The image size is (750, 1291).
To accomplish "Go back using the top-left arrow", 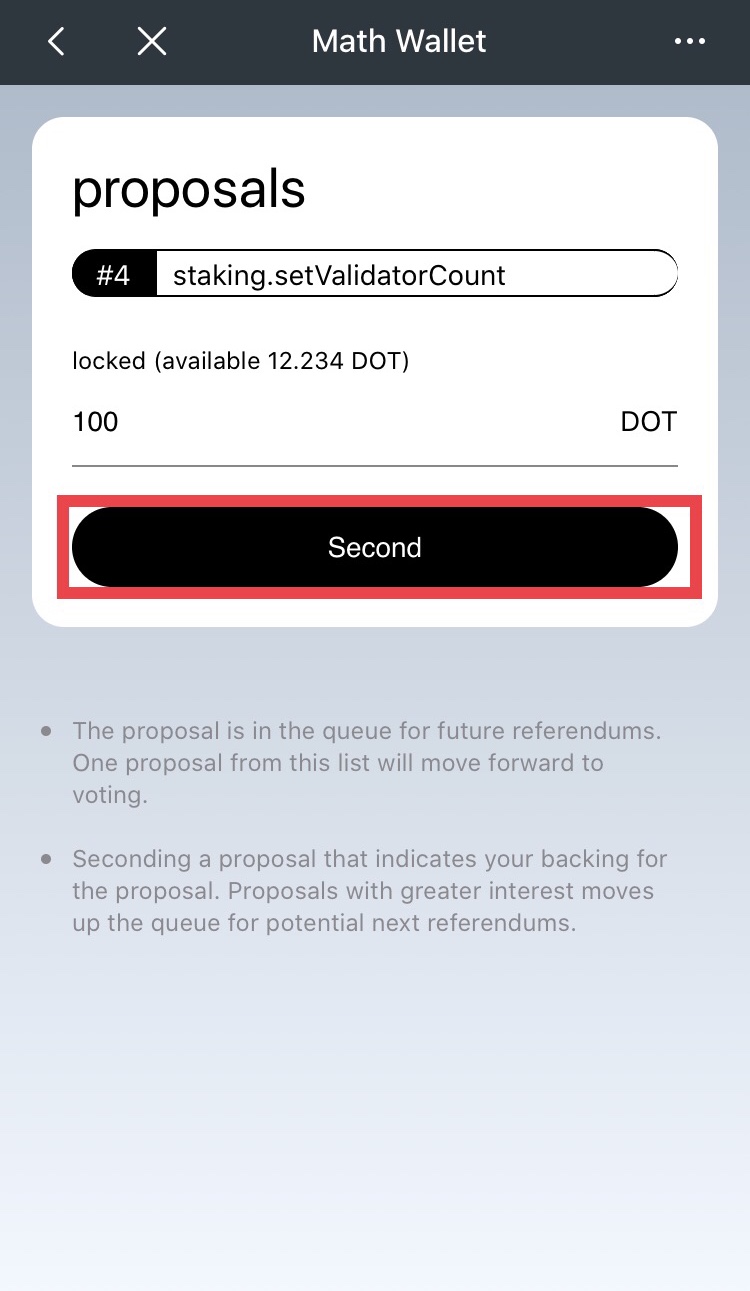I will point(56,41).
